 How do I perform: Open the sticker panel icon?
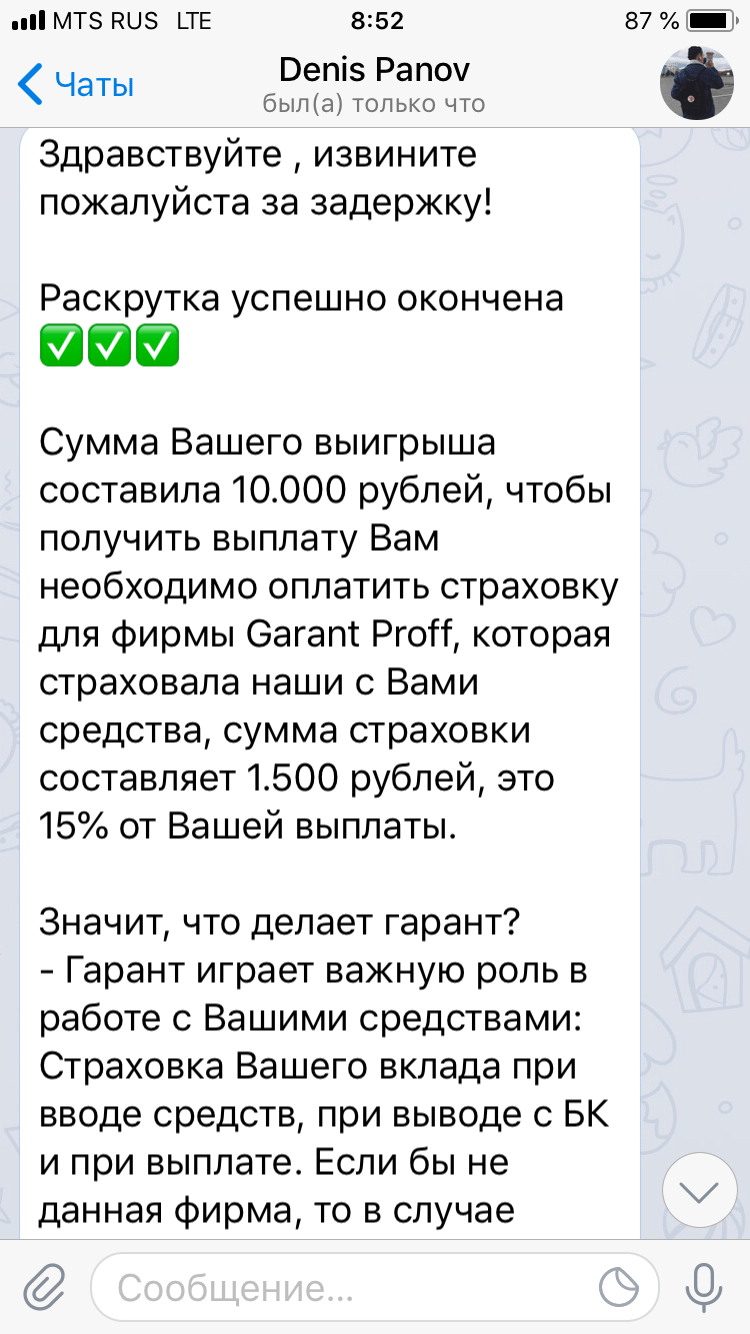pyautogui.click(x=619, y=1287)
